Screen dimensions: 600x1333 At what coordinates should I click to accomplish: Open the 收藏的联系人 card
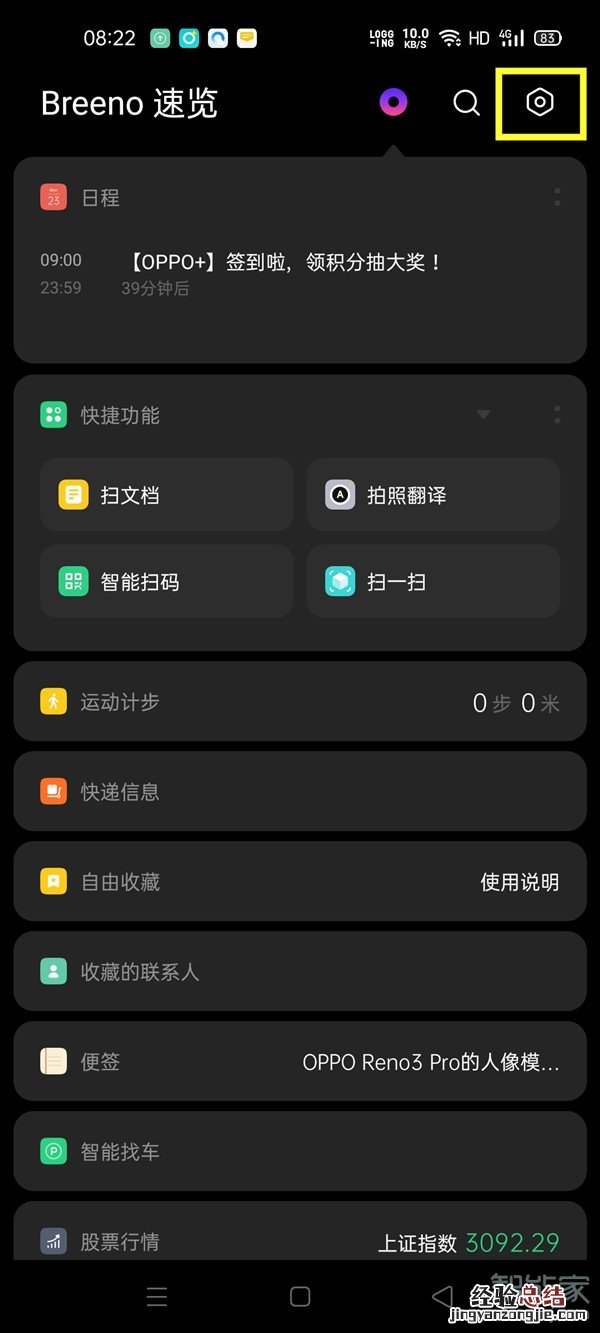(300, 972)
